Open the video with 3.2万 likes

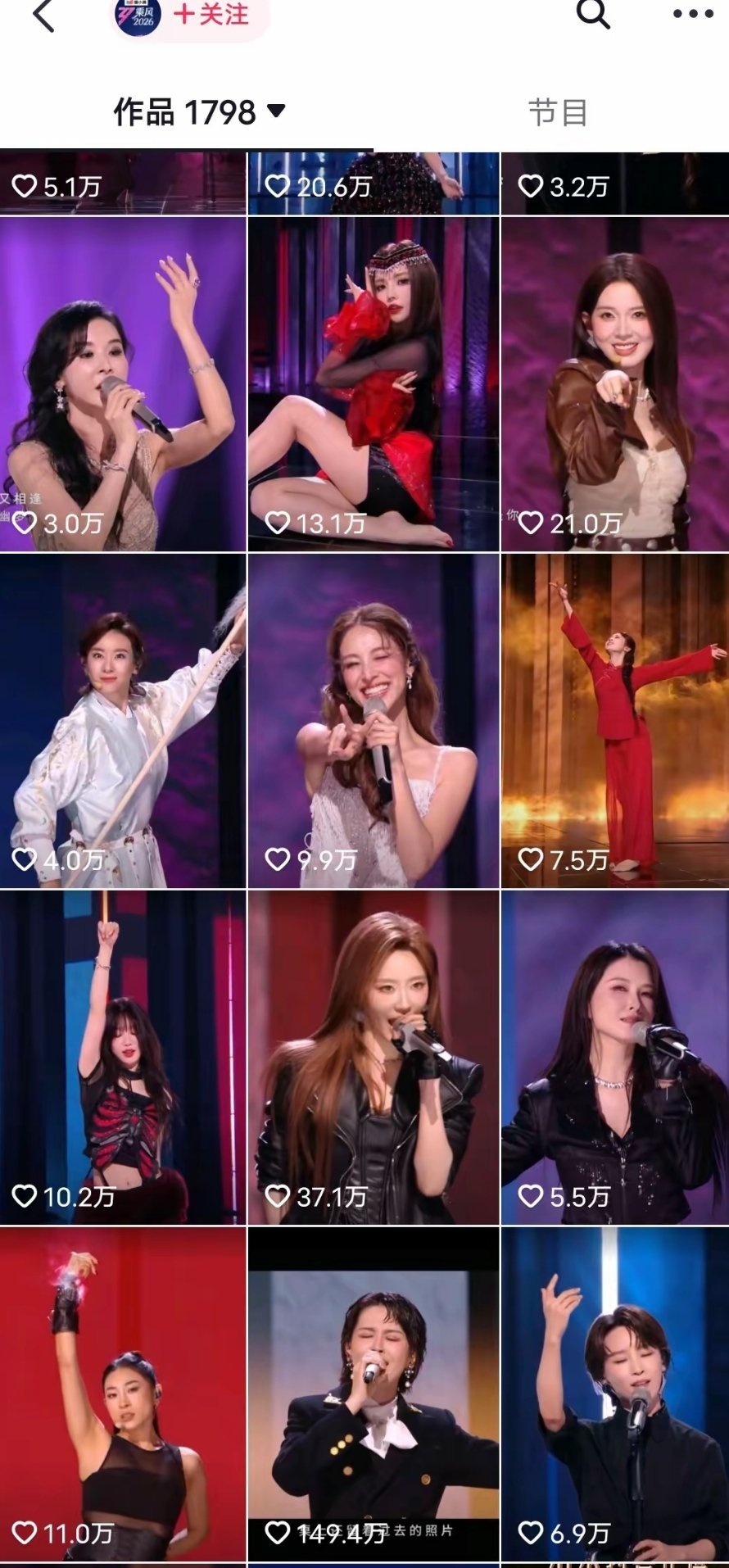coord(614,183)
